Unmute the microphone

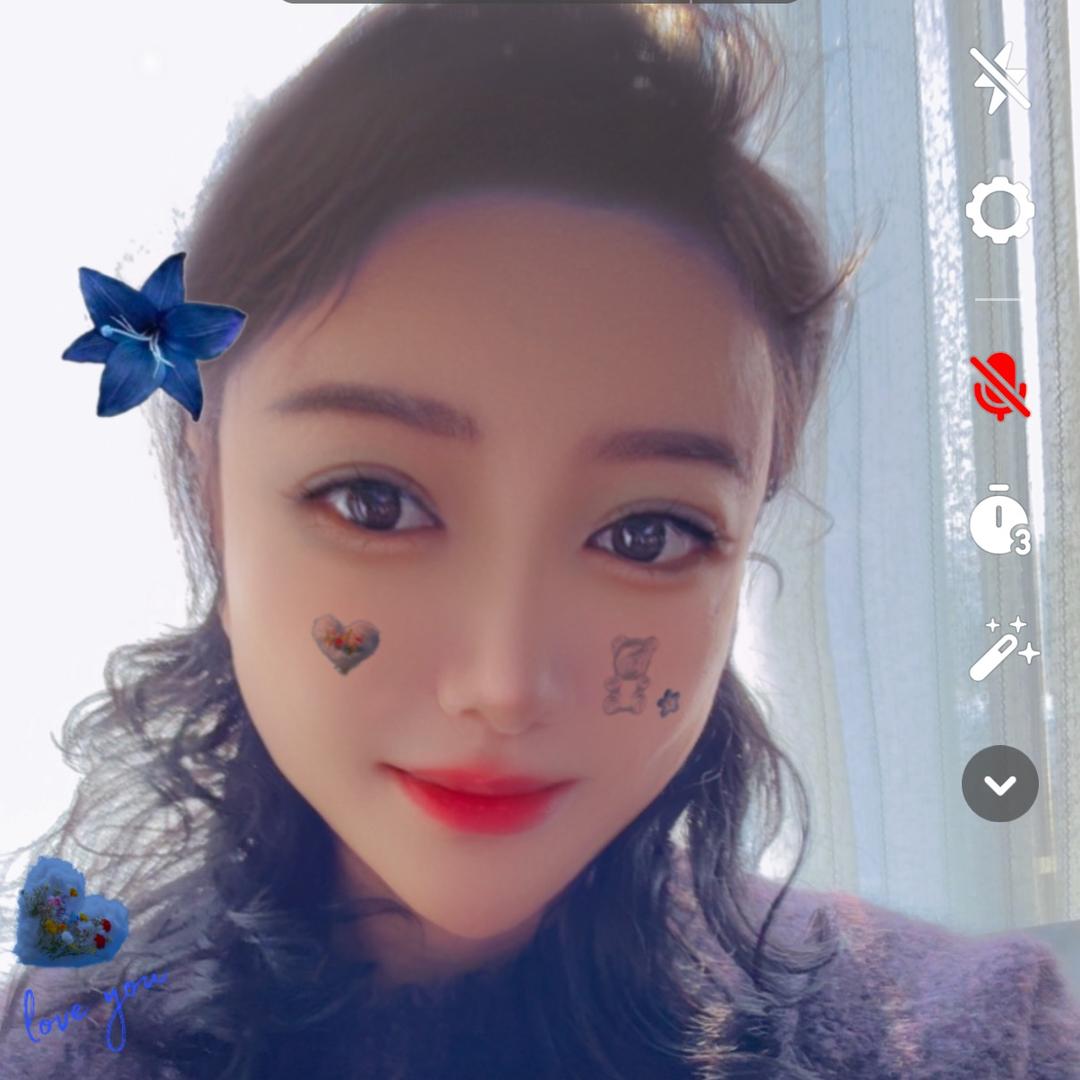999,387
